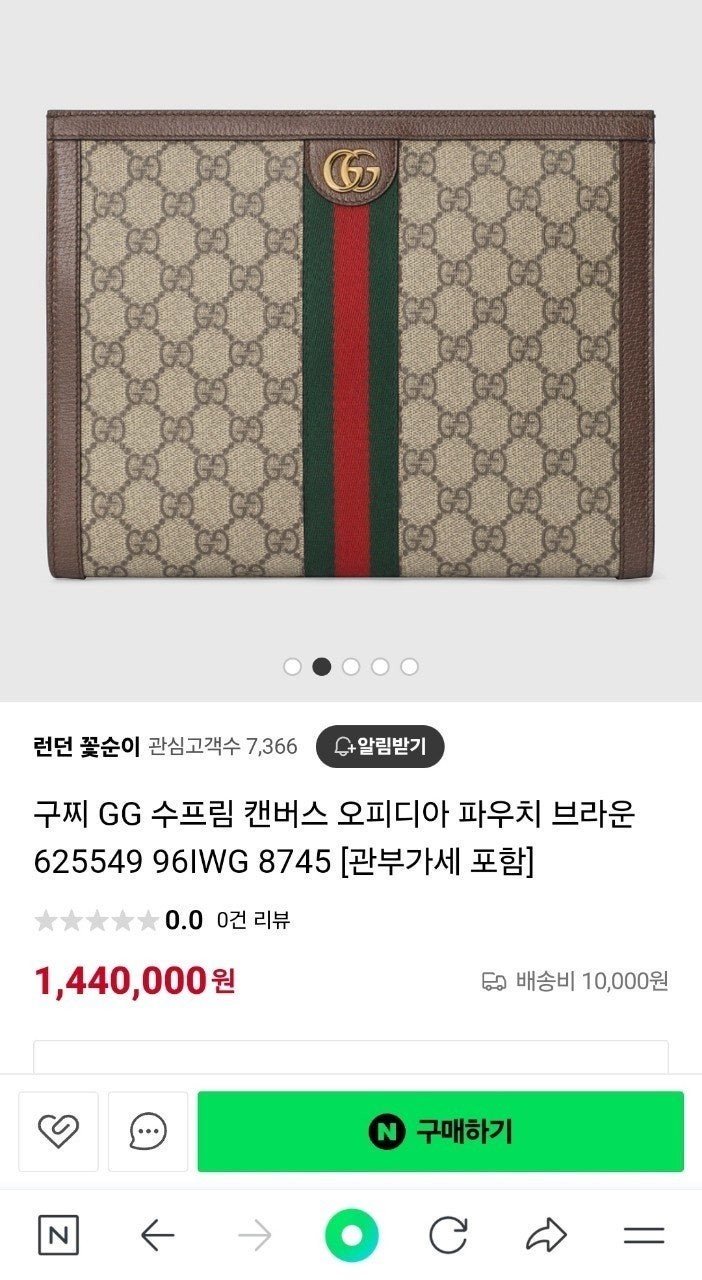Jump to the third image indicator dot
702x1280 pixels.
click(x=351, y=666)
